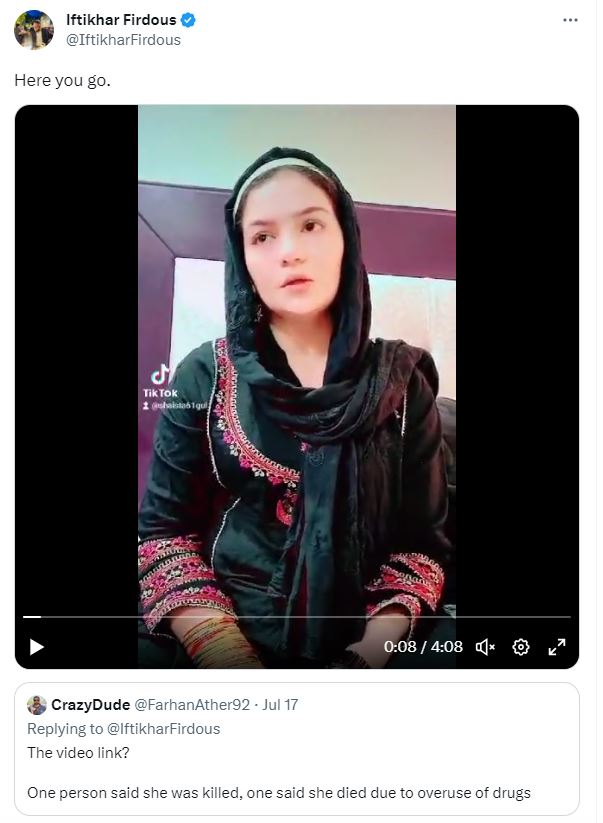Seek along the video progress bar
The image size is (603, 823).
click(300, 617)
